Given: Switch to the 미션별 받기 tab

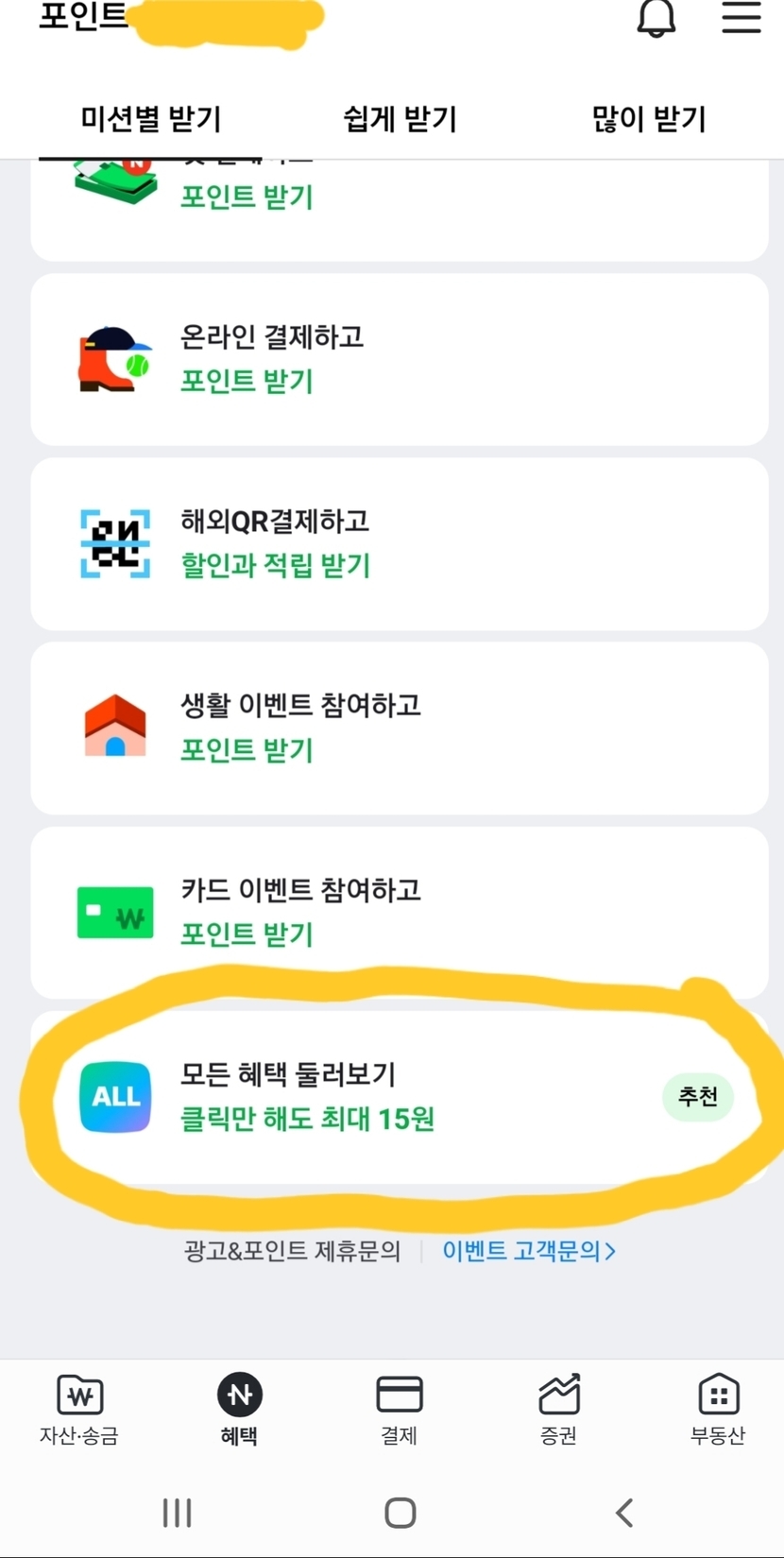Looking at the screenshot, I should (x=151, y=120).
